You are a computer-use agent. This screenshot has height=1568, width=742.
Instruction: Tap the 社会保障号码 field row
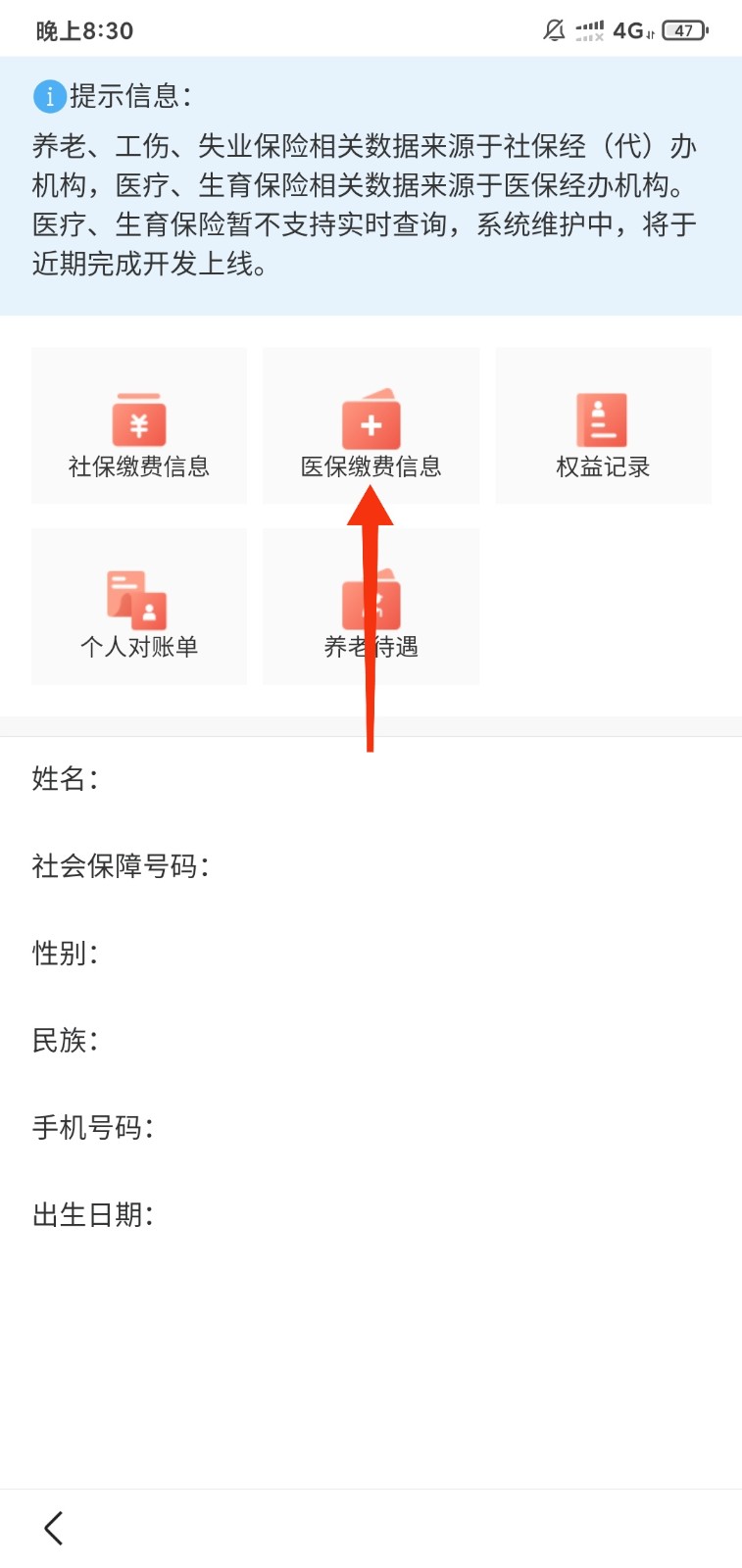point(125,866)
